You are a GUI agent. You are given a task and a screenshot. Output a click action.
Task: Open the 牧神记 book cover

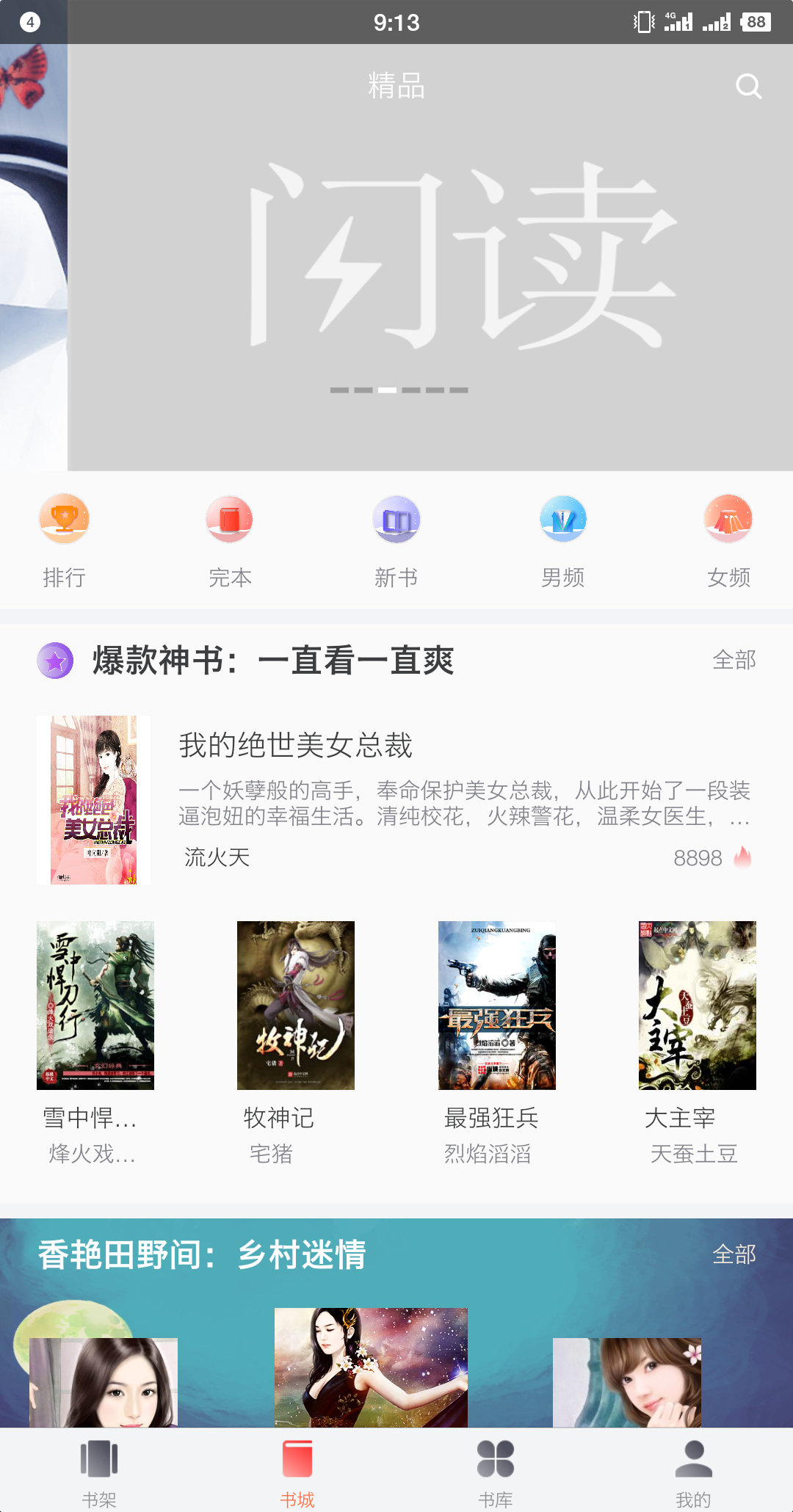click(295, 1004)
